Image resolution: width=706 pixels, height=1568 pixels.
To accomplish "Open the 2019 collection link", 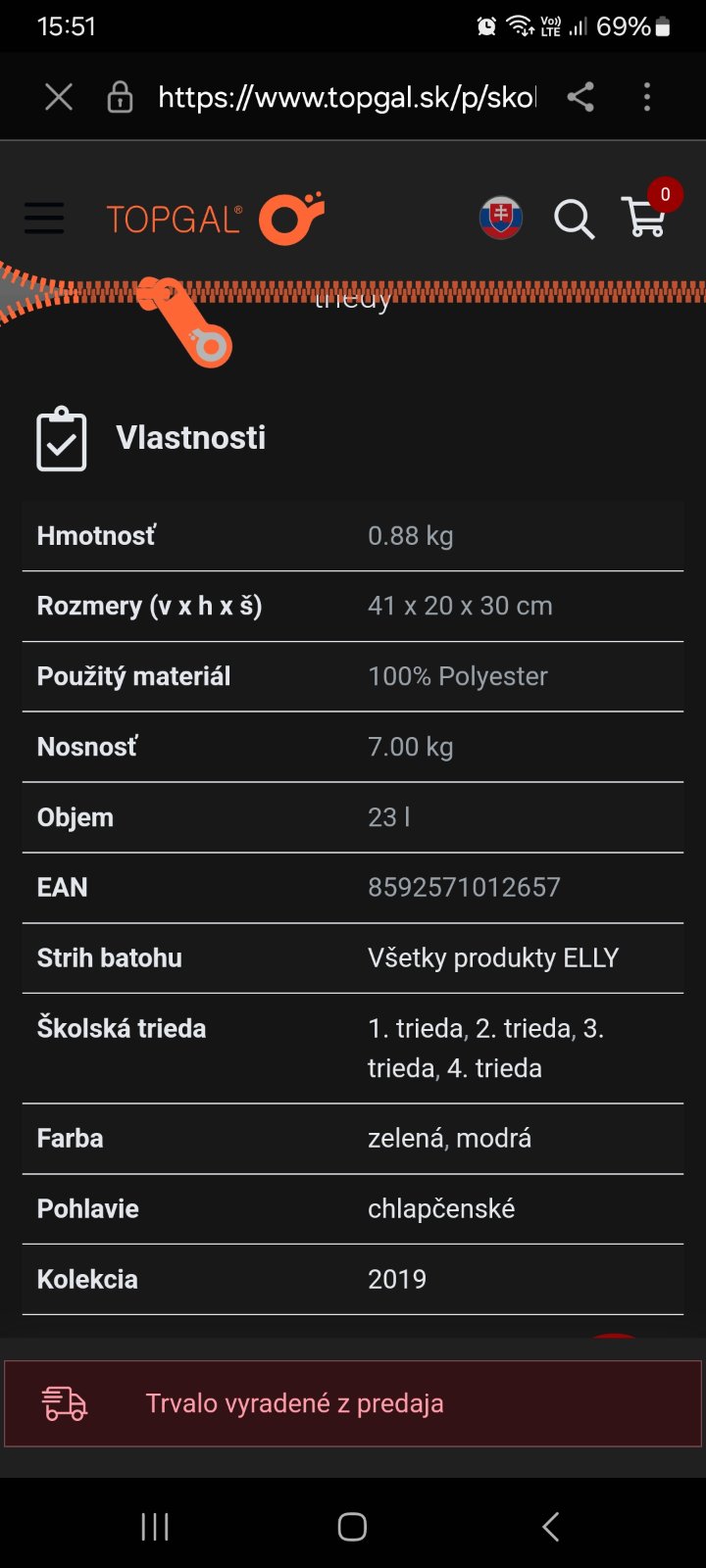I will pos(397,1279).
